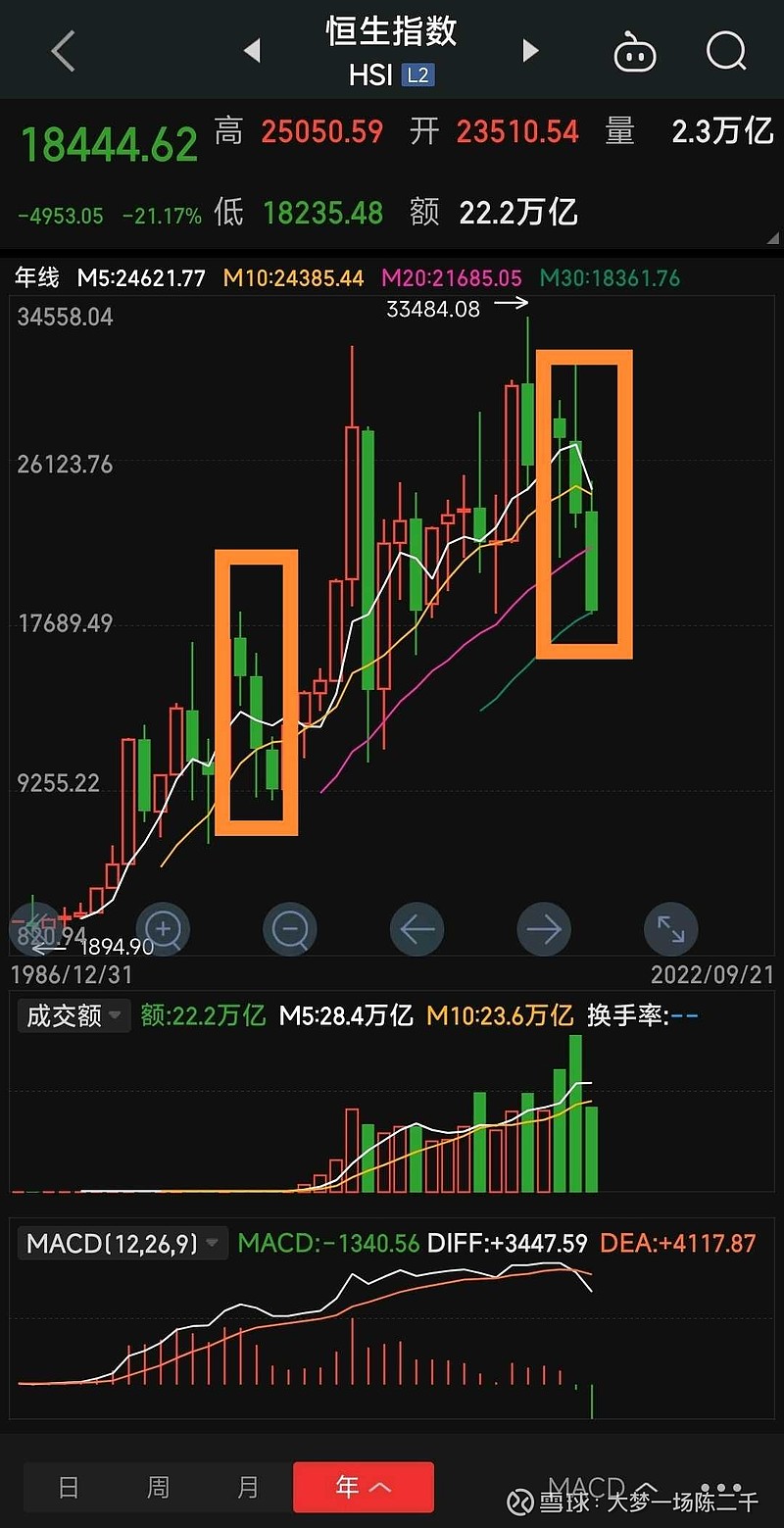Pan the chart right using the arrow icon
Viewport: 784px width, 1528px height.
coord(544,929)
